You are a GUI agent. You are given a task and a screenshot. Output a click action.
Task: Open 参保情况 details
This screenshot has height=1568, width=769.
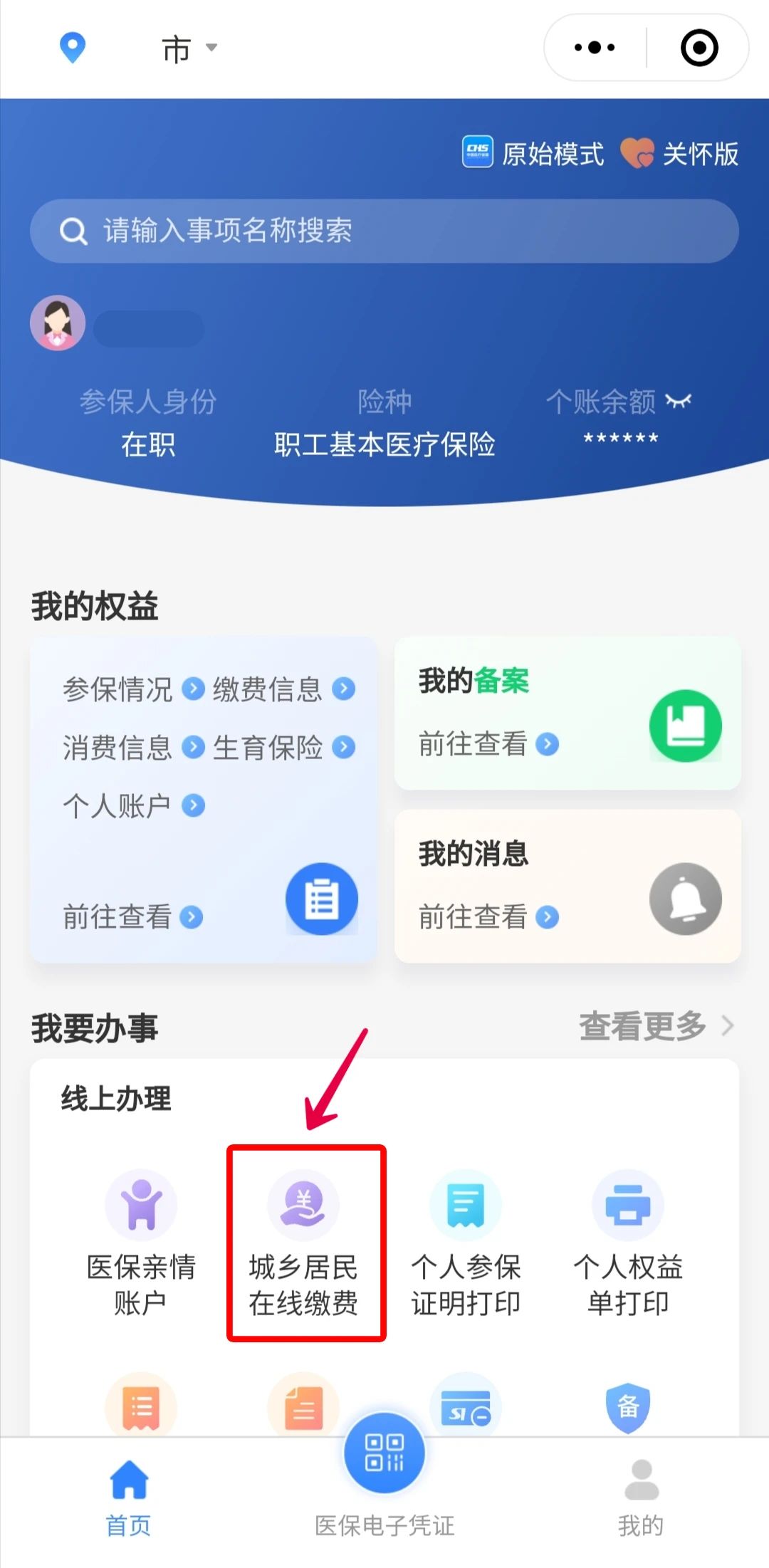132,689
